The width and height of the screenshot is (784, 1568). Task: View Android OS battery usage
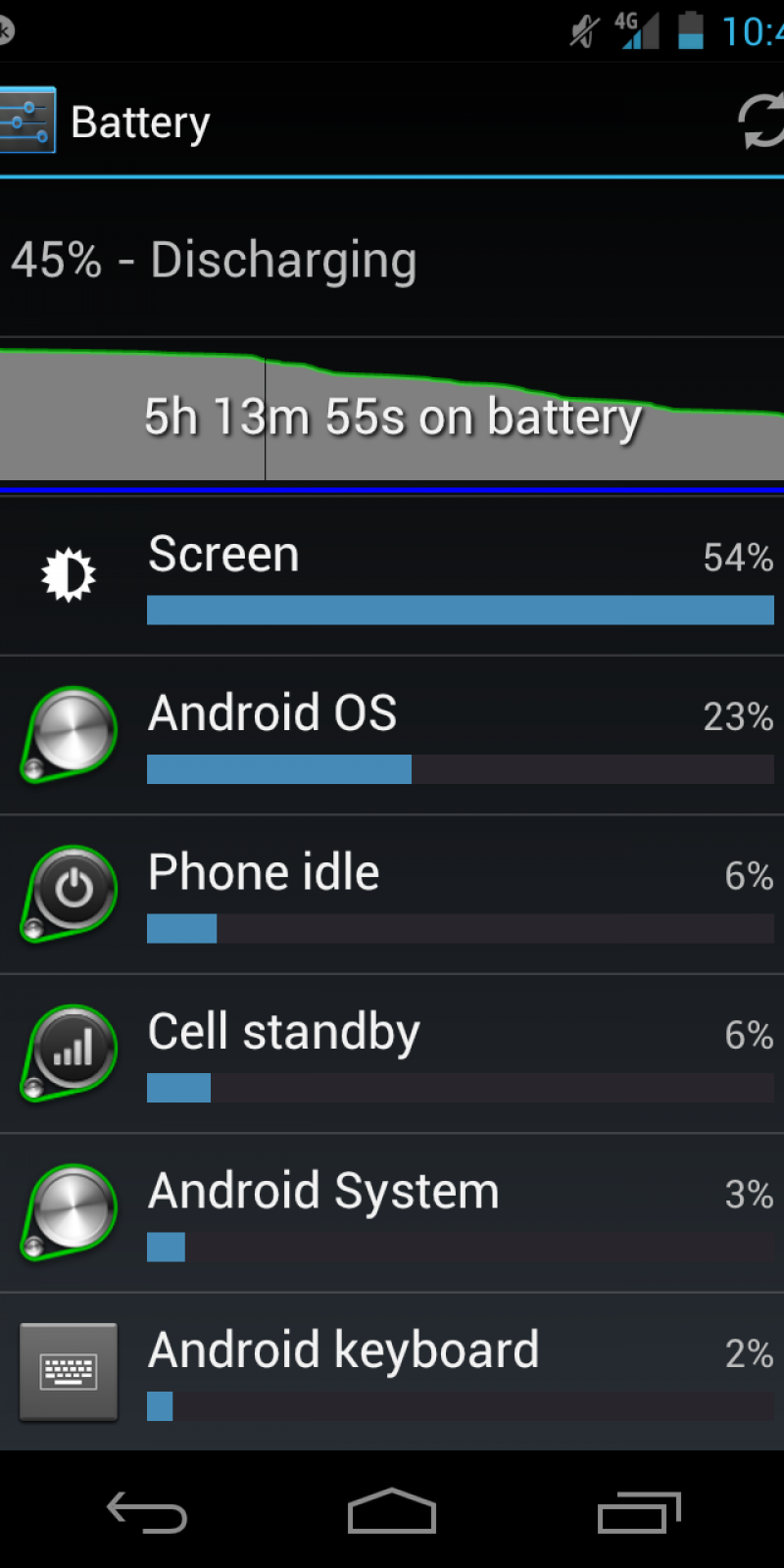click(392, 735)
